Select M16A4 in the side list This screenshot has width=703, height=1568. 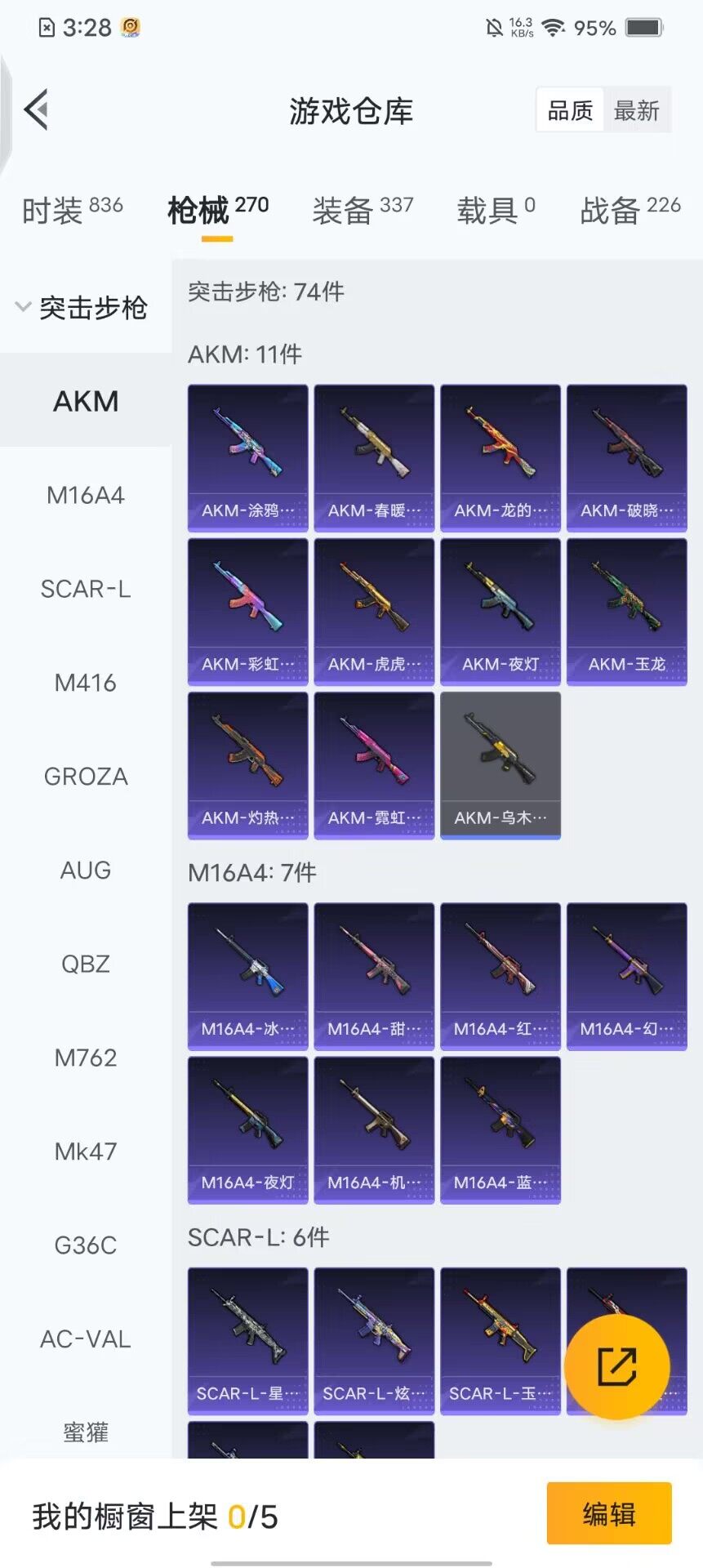[x=86, y=495]
